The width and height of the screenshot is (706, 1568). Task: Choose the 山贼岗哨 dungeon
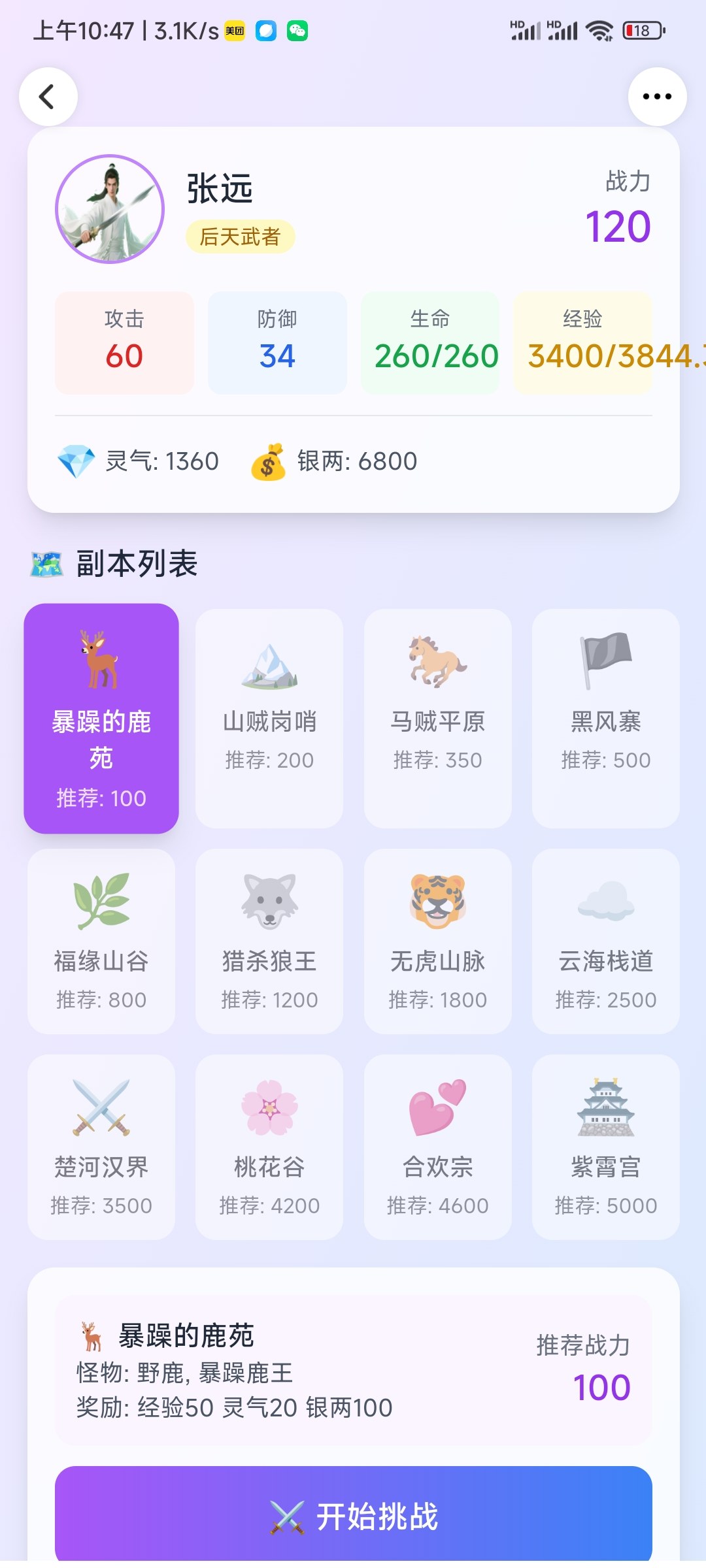[x=269, y=718]
